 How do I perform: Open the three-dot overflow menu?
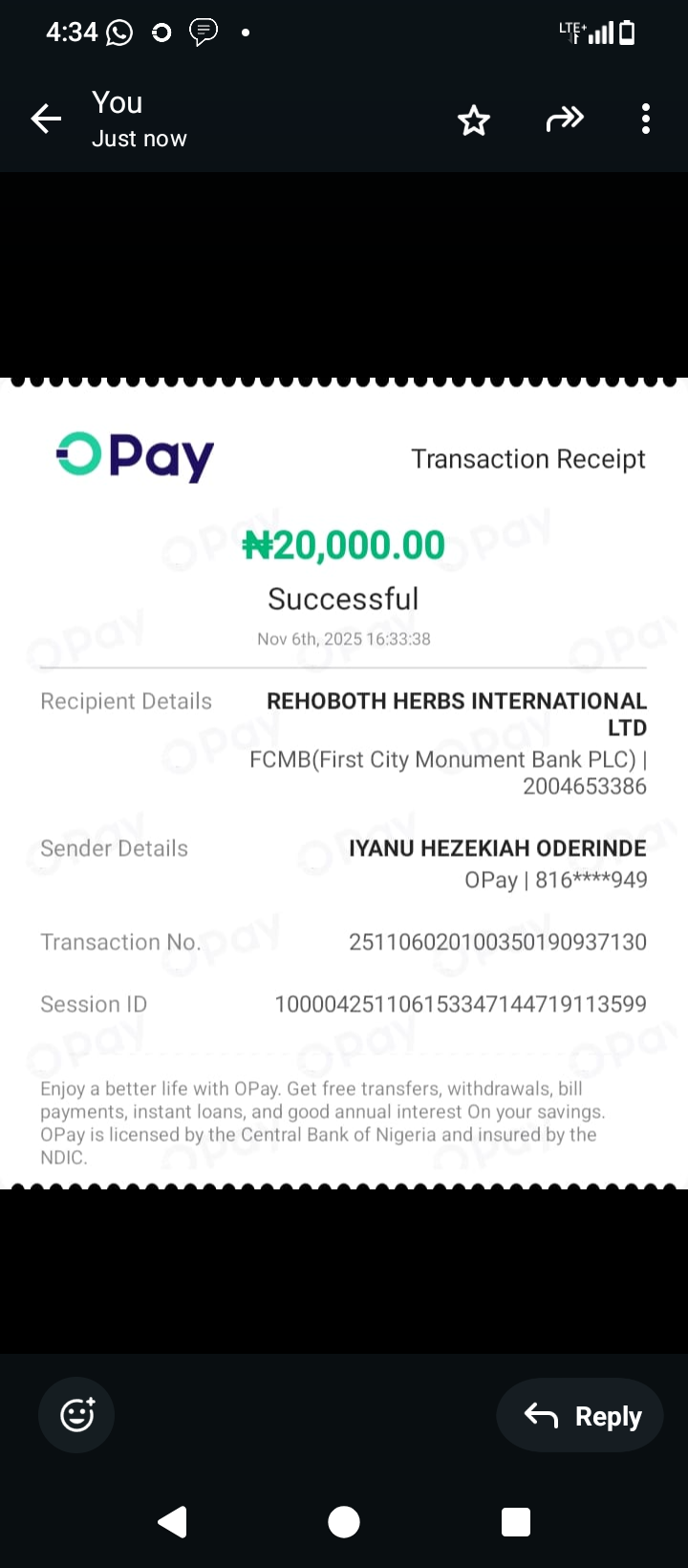click(x=646, y=120)
